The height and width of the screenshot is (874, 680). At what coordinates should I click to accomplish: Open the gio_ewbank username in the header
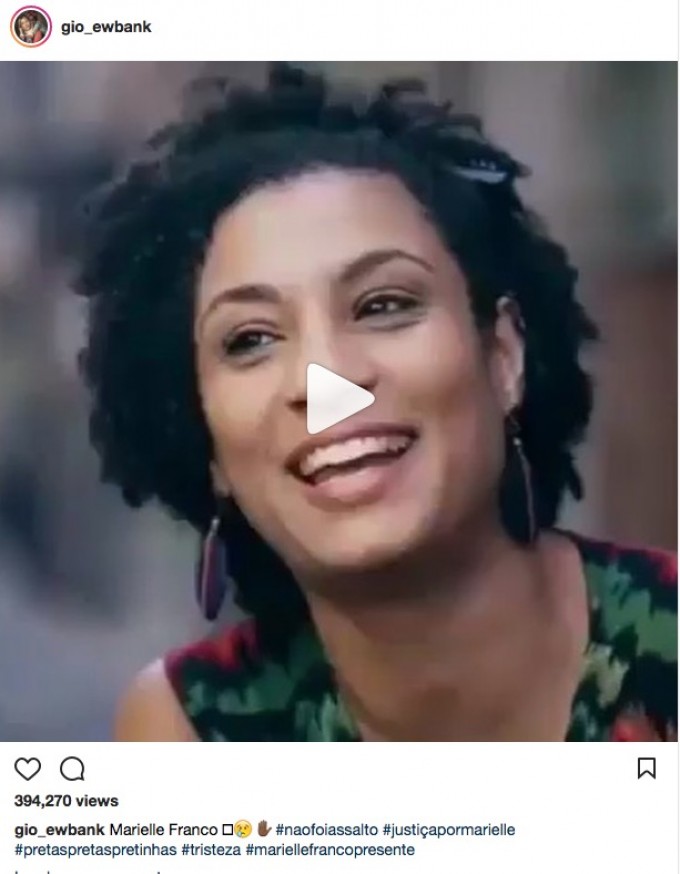point(106,27)
